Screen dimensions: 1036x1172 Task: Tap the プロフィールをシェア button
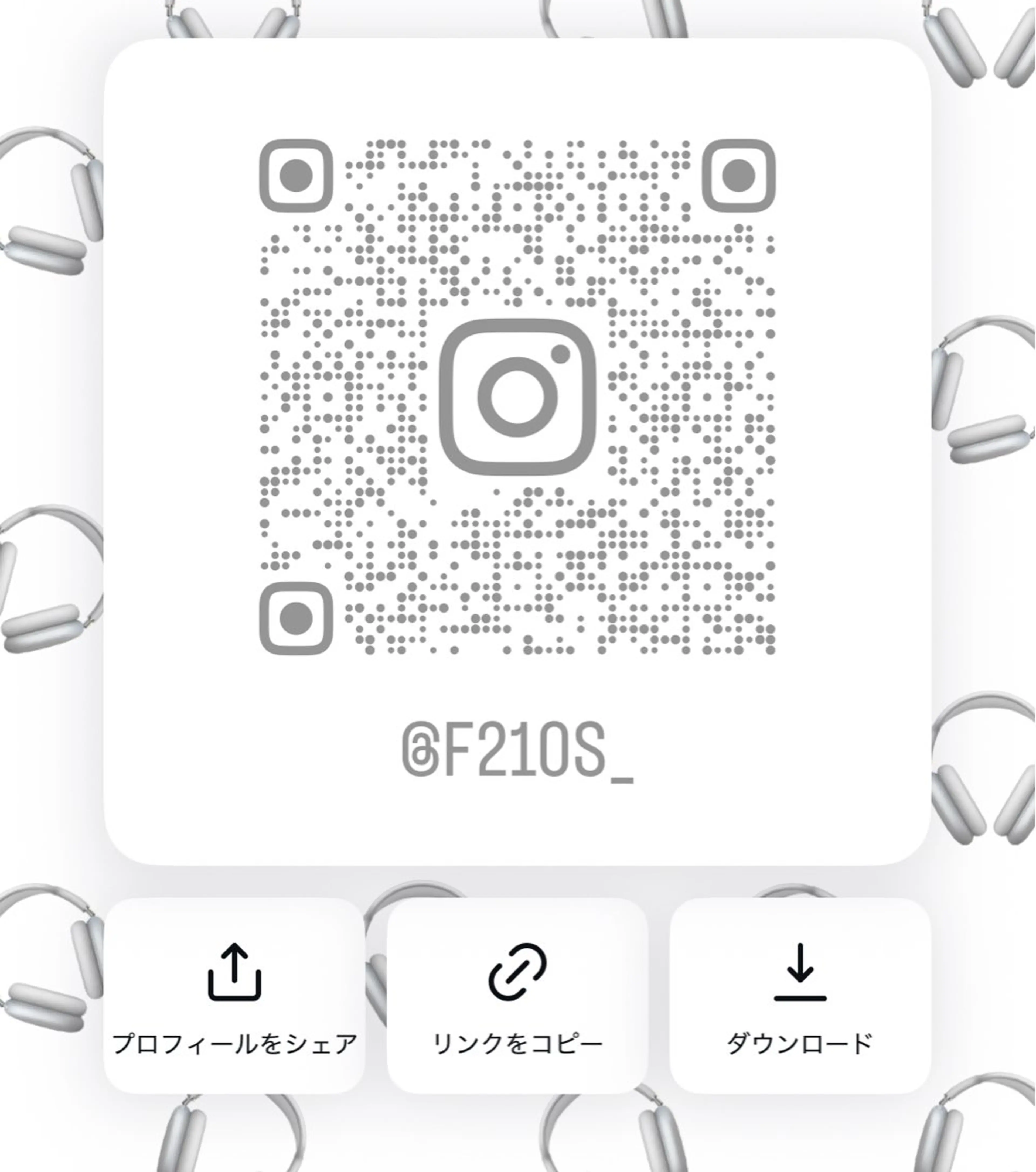pyautogui.click(x=234, y=995)
